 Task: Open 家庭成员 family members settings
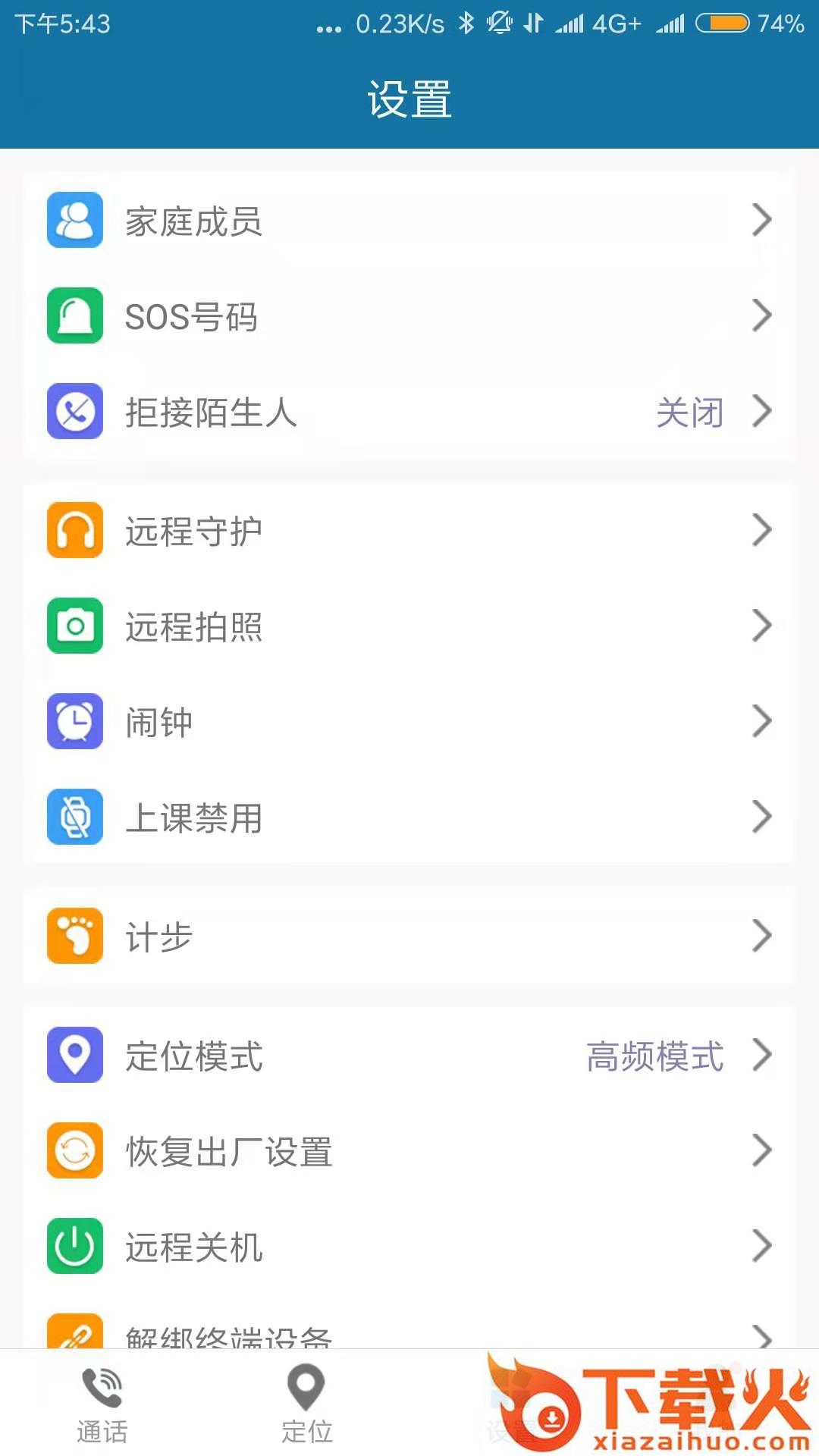click(x=409, y=221)
